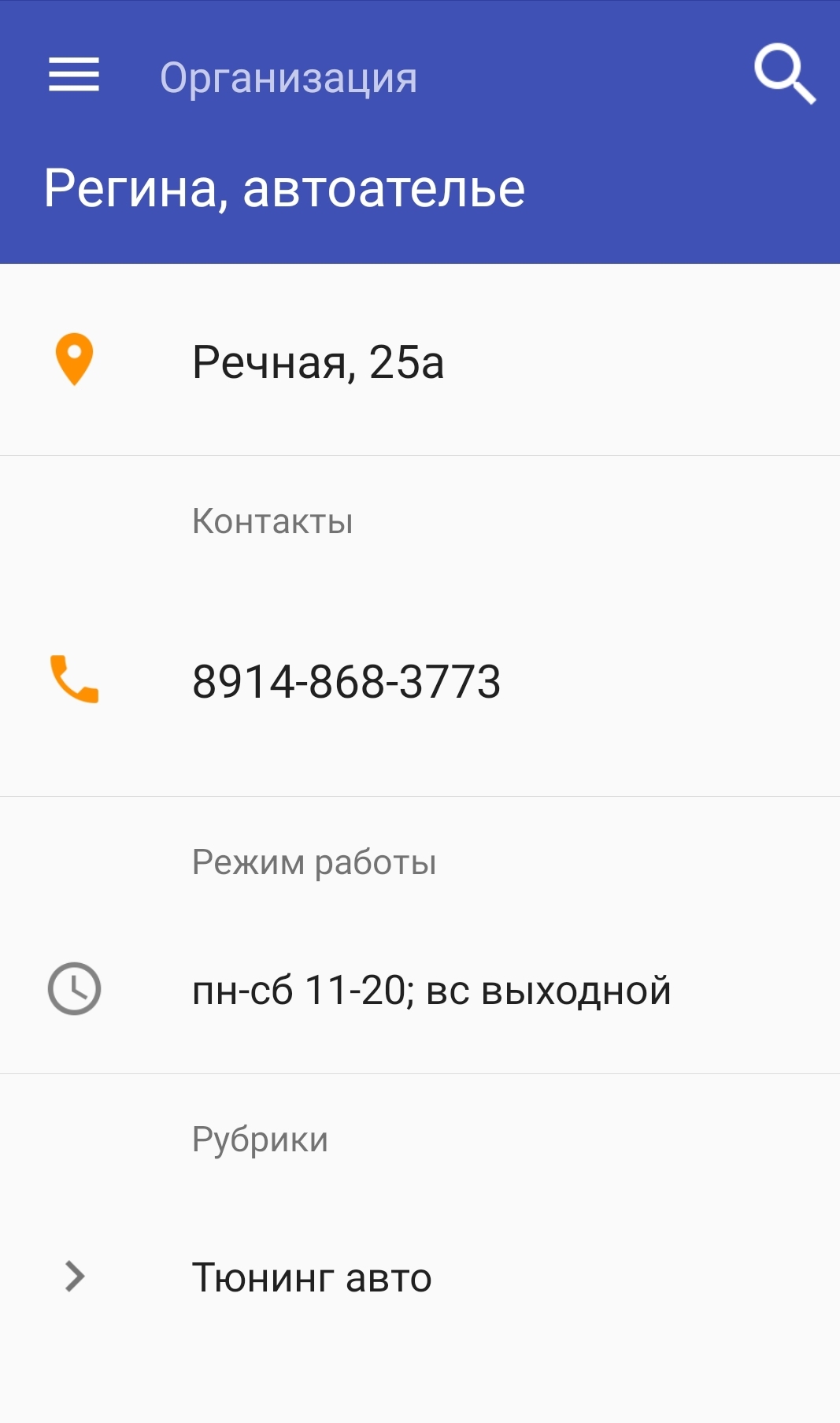Call the number 8914-868-3773
Image resolution: width=840 pixels, height=1423 pixels.
346,681
